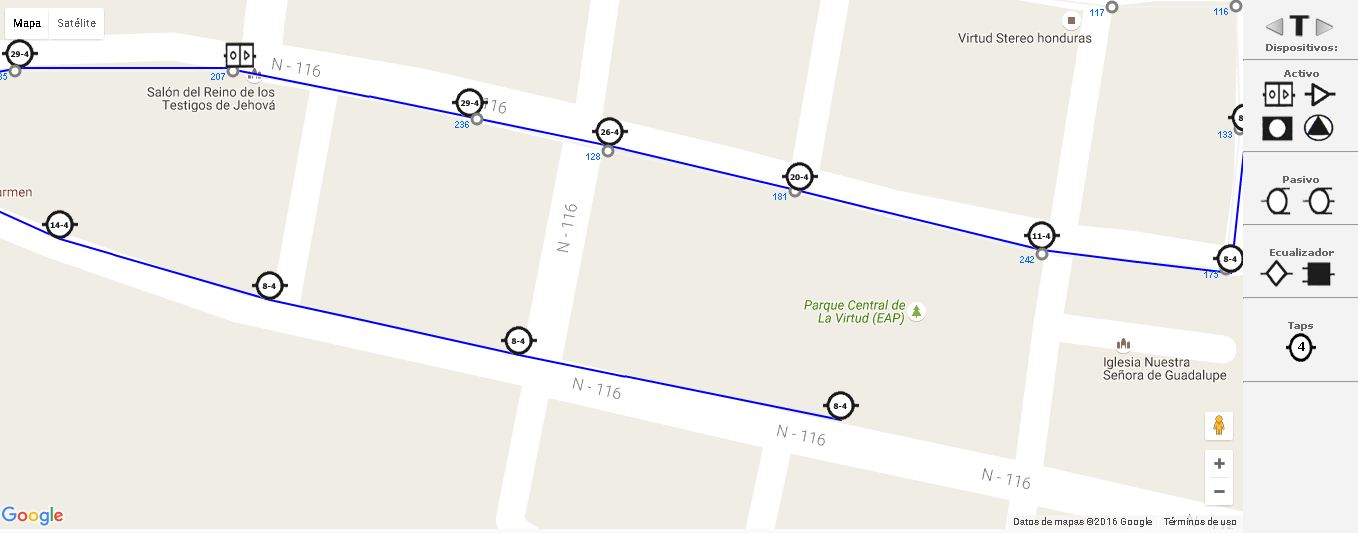The height and width of the screenshot is (533, 1358).
Task: Zoom in the map
Action: (1218, 464)
